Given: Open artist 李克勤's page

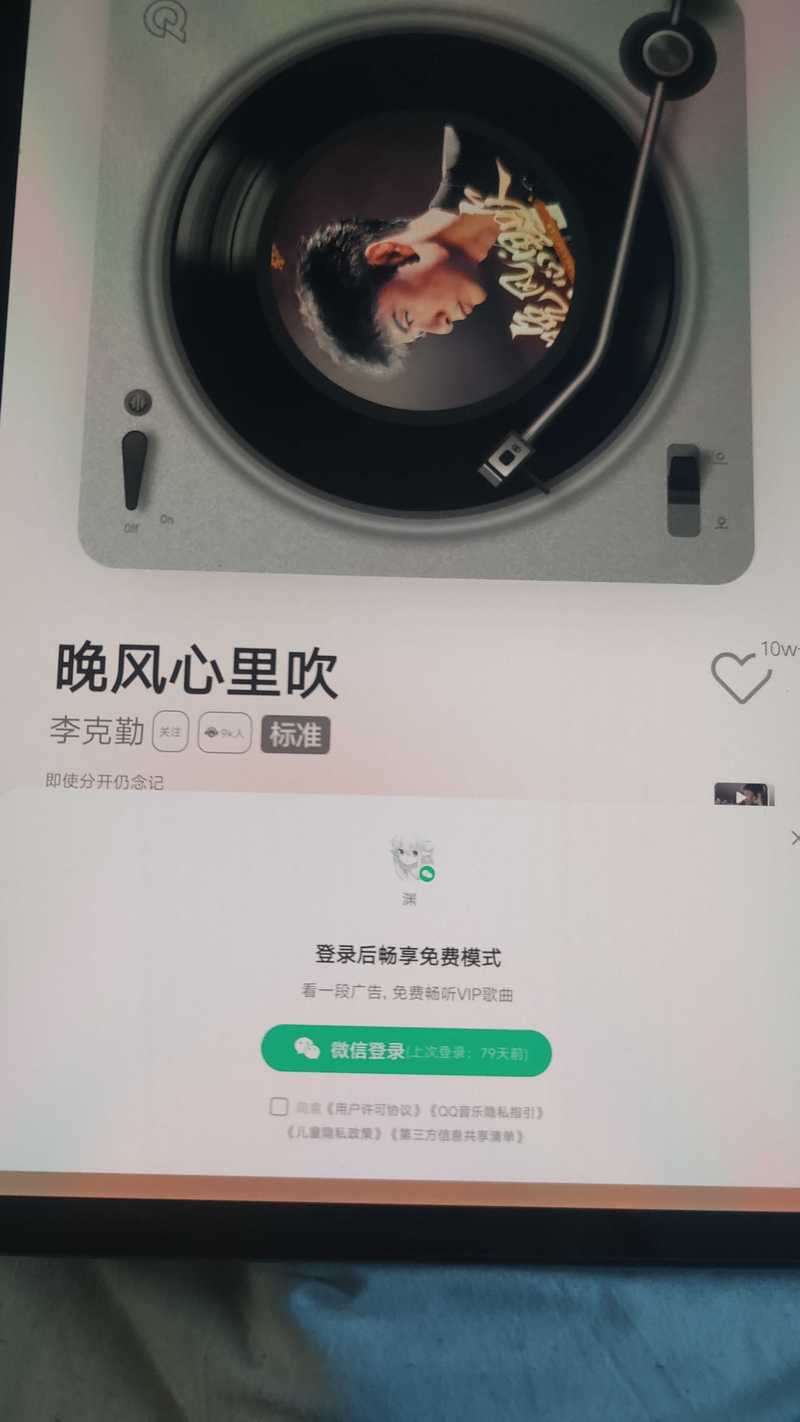Looking at the screenshot, I should (x=97, y=731).
